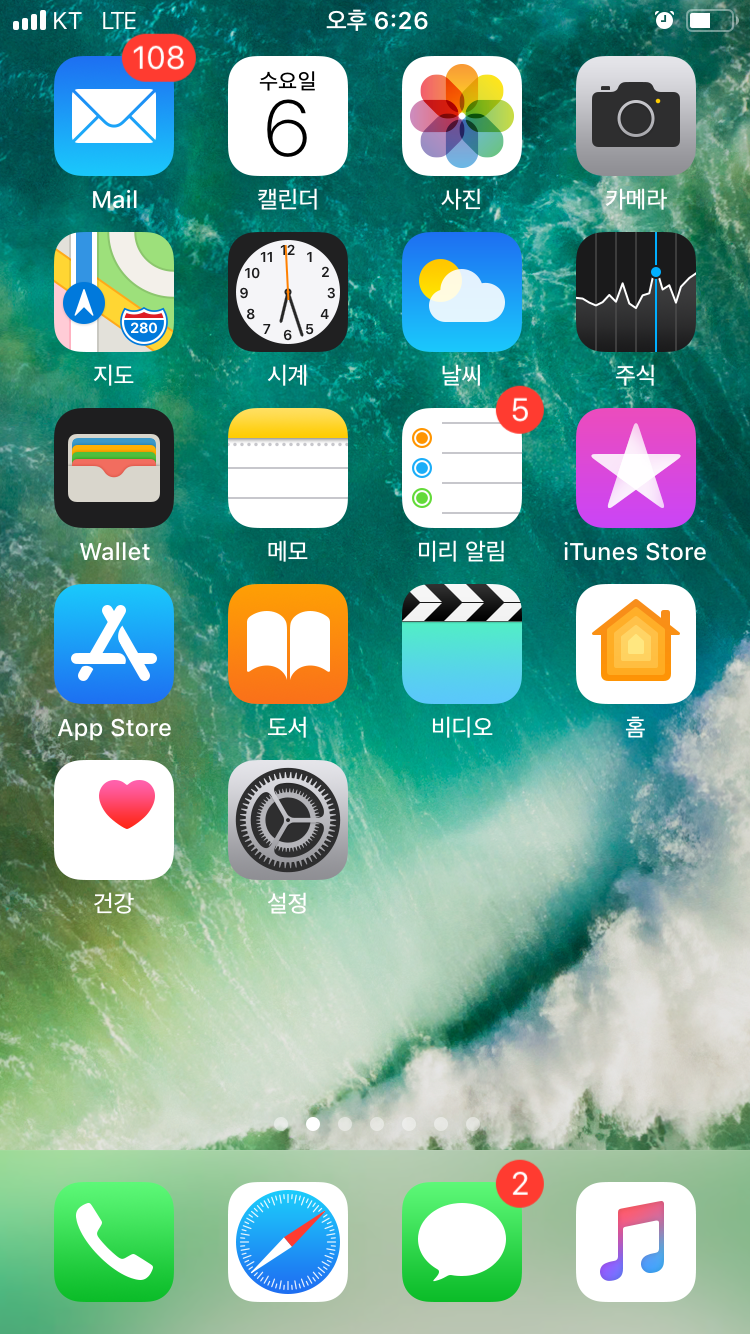750x1334 pixels.
Task: Open the 도서 books app
Action: tap(288, 644)
